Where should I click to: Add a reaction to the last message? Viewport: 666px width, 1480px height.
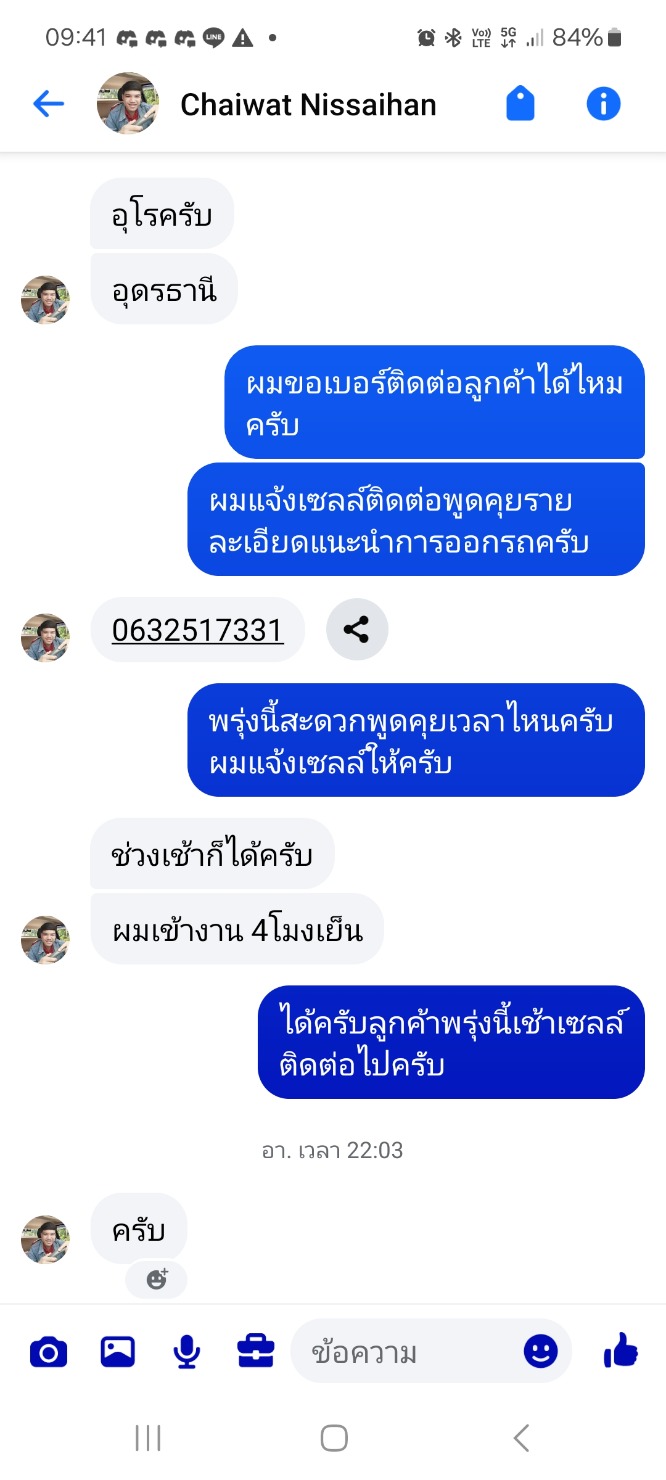pyautogui.click(x=156, y=1279)
